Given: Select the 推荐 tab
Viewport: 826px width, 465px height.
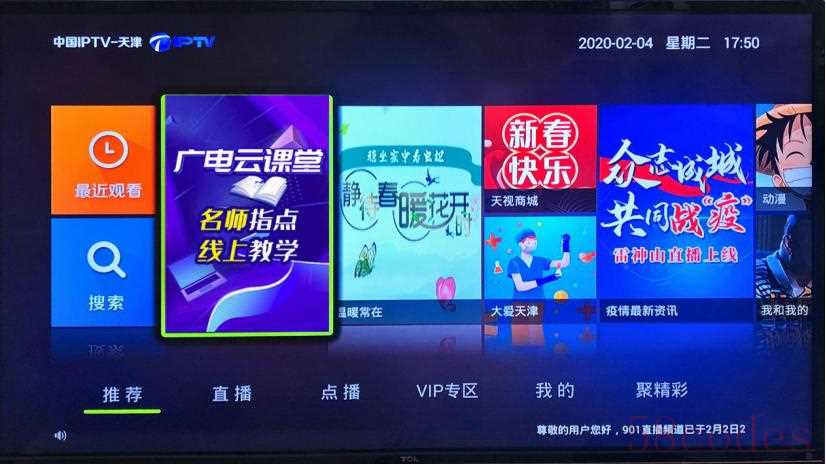Looking at the screenshot, I should click(122, 393).
